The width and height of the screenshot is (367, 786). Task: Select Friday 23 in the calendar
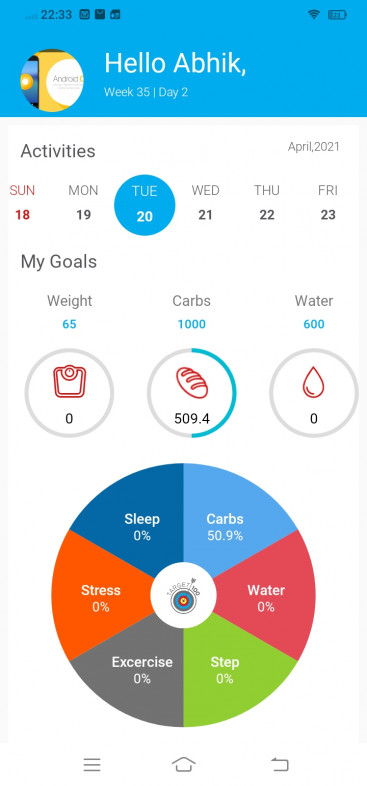(x=328, y=203)
